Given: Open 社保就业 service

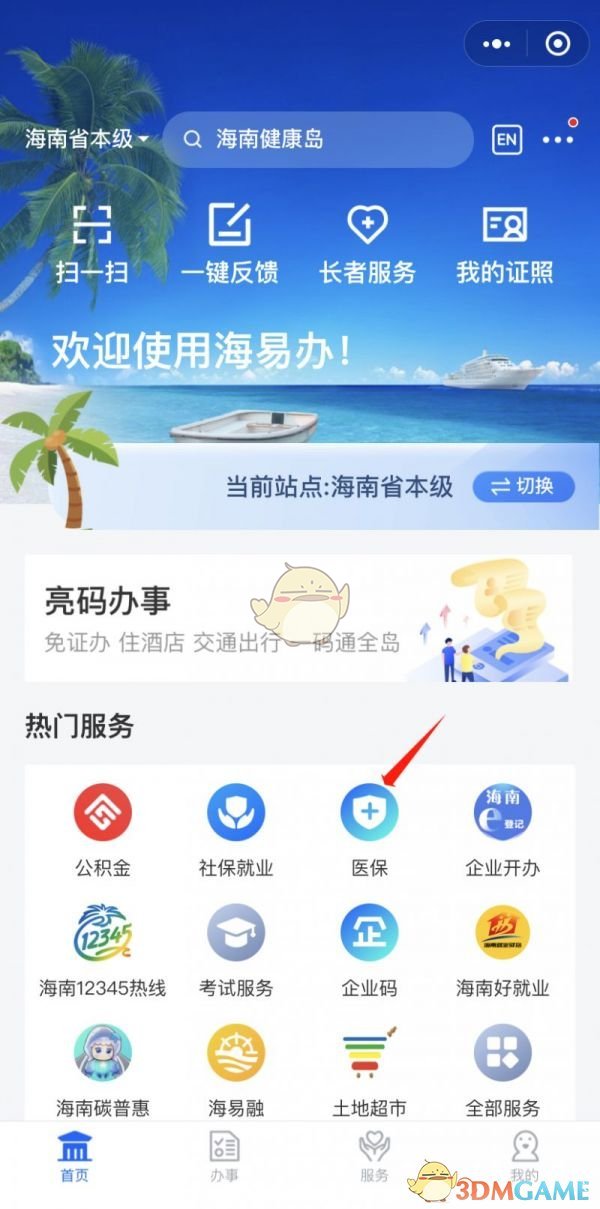Looking at the screenshot, I should [236, 829].
